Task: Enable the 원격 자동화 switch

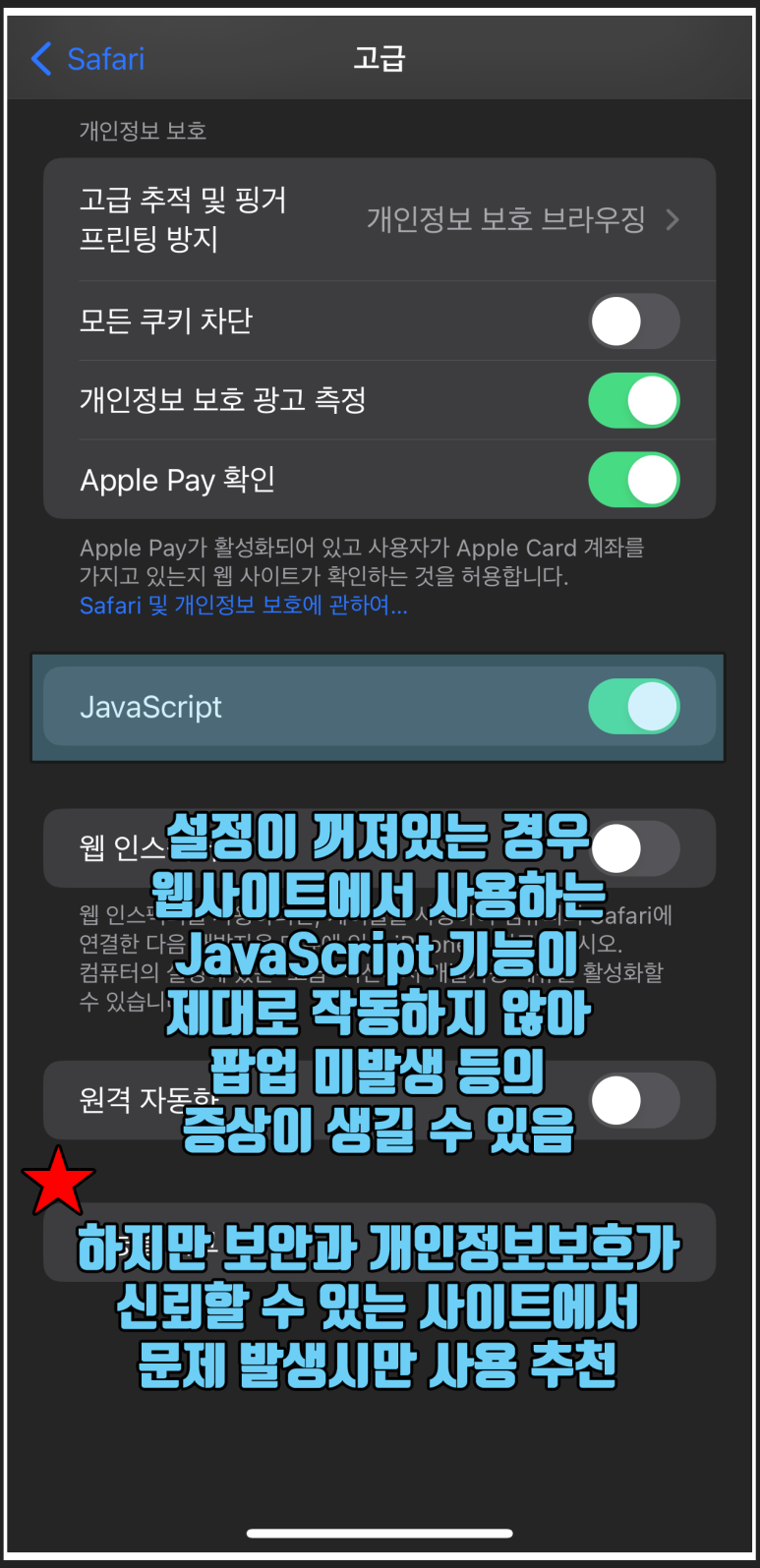Action: click(x=634, y=1100)
